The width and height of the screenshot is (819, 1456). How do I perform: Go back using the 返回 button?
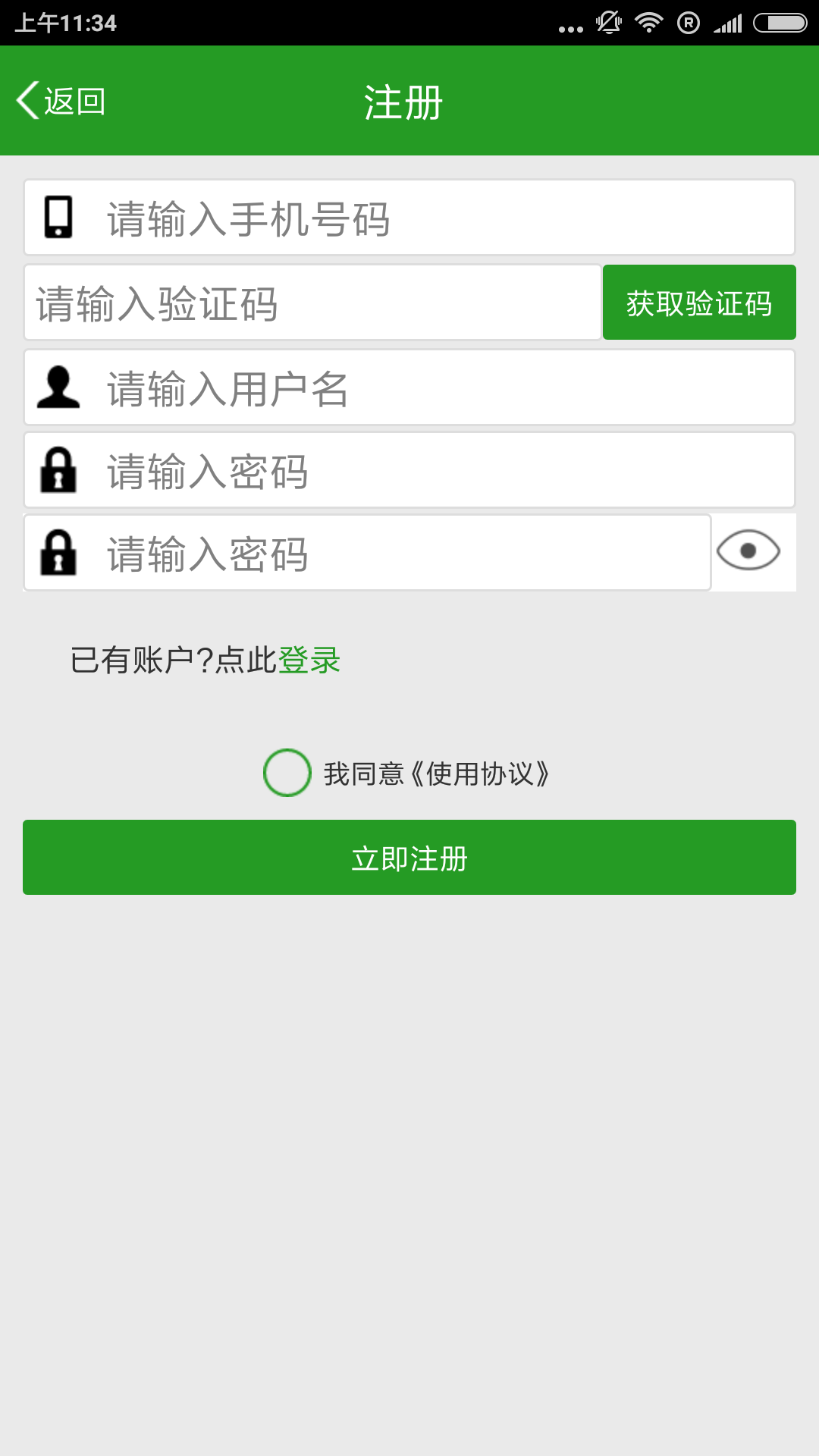click(61, 101)
